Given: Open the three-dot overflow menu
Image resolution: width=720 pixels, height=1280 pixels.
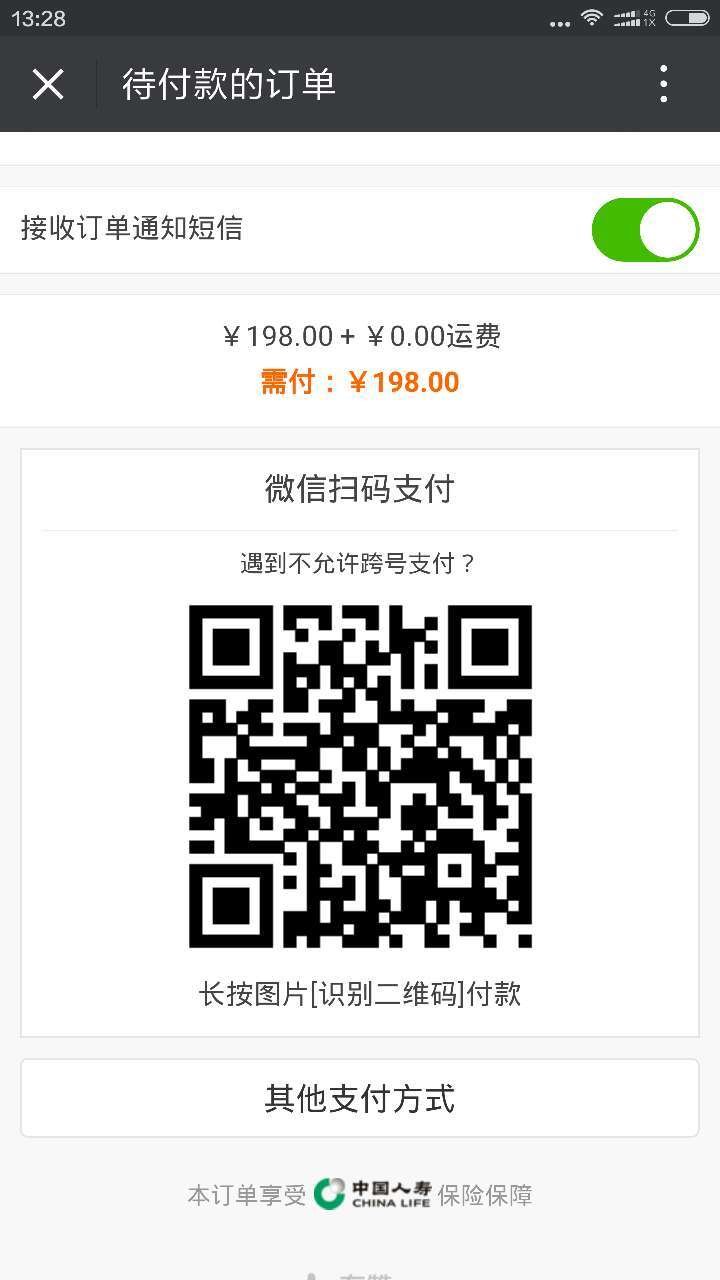Looking at the screenshot, I should click(x=664, y=85).
